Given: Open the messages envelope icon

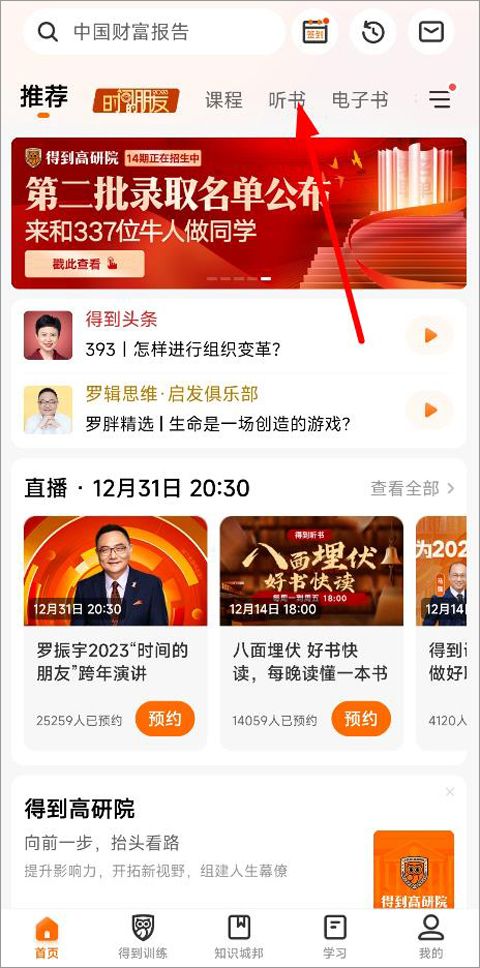Looking at the screenshot, I should click(431, 32).
